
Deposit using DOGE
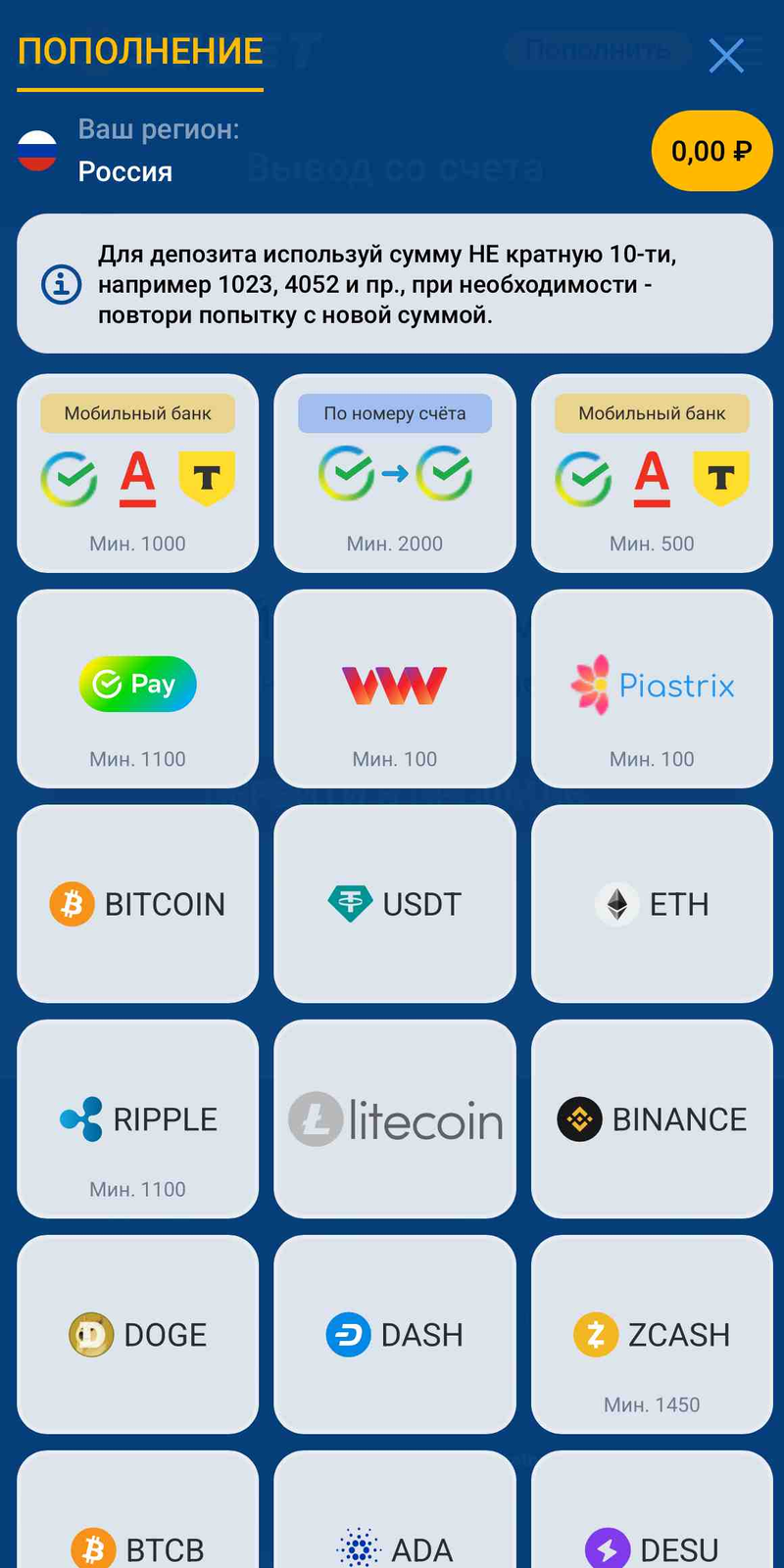(138, 1335)
